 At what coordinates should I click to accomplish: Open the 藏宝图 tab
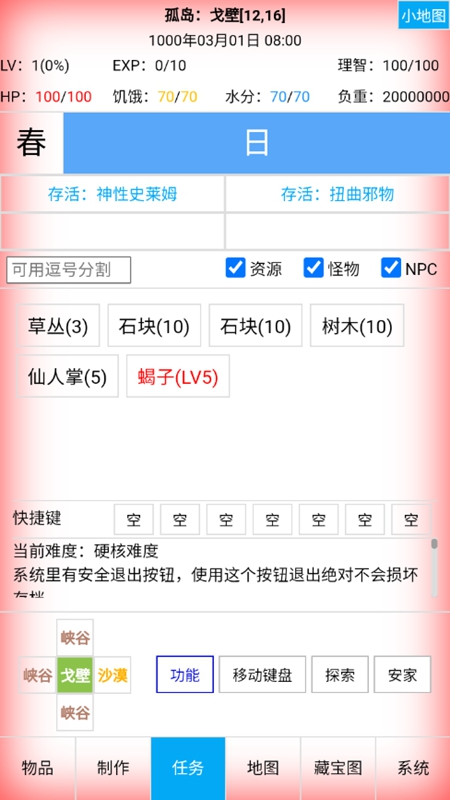(x=338, y=768)
